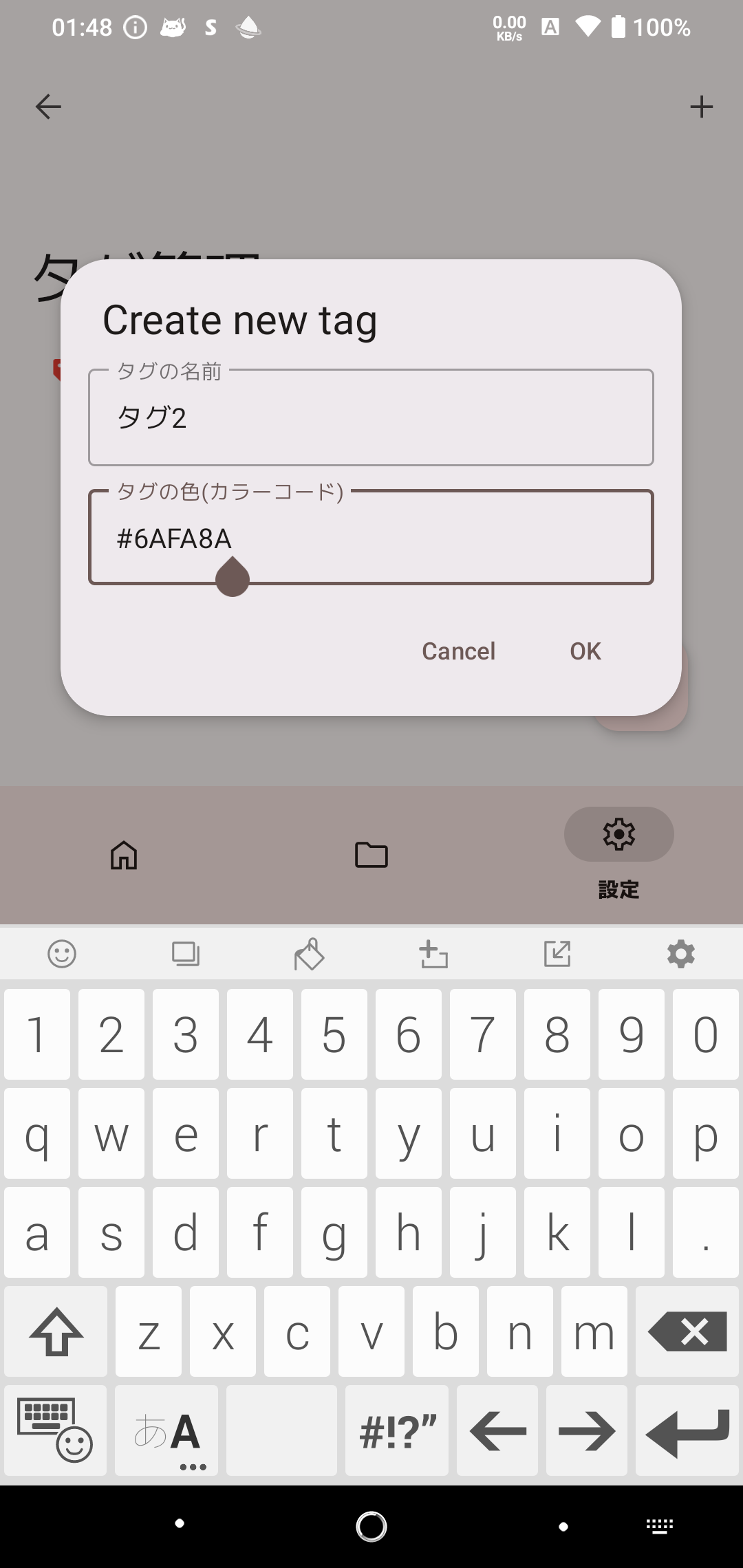Tap the keyboard enter key
This screenshot has height=1568, width=743.
point(687,1430)
